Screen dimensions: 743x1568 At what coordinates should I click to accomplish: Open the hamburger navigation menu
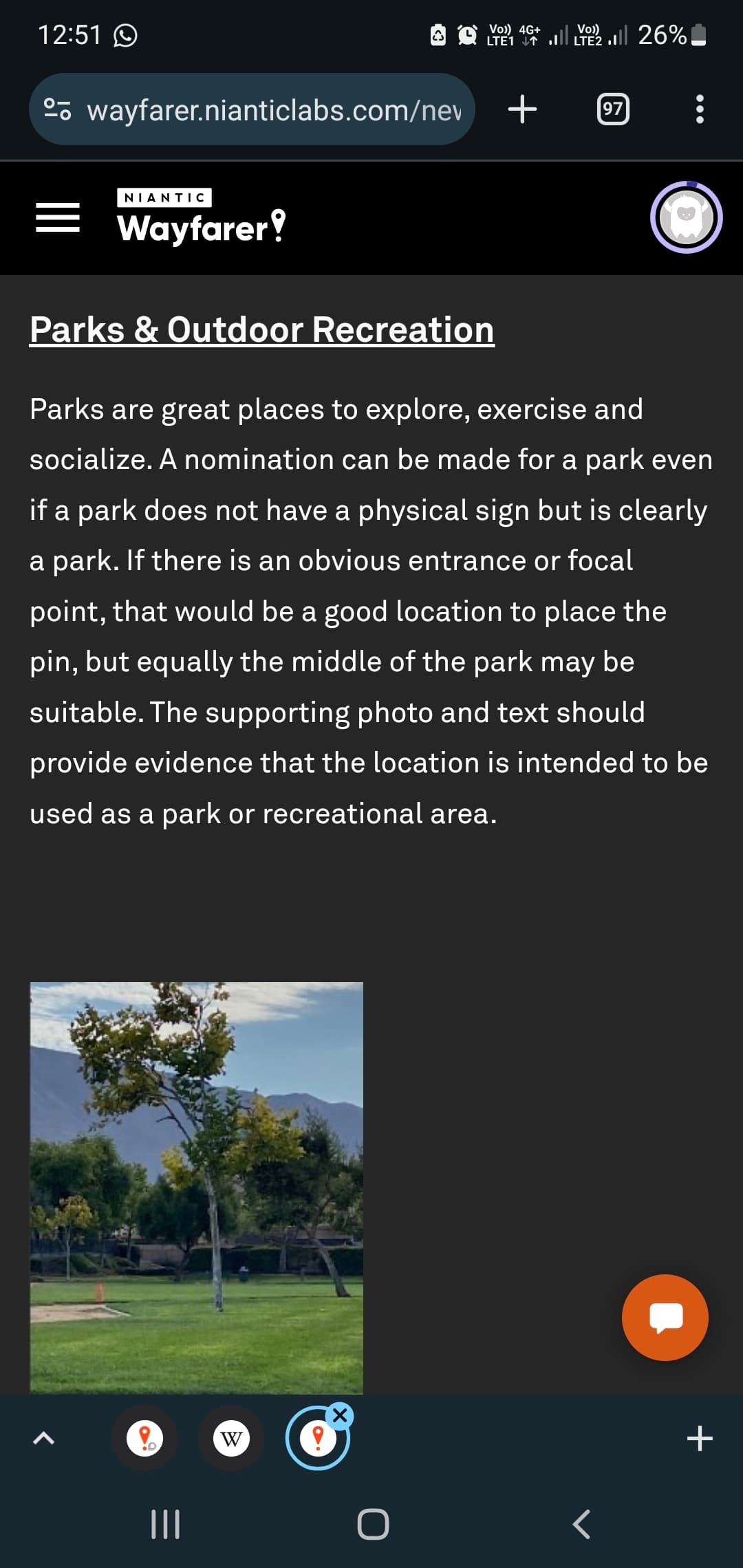[x=58, y=217]
